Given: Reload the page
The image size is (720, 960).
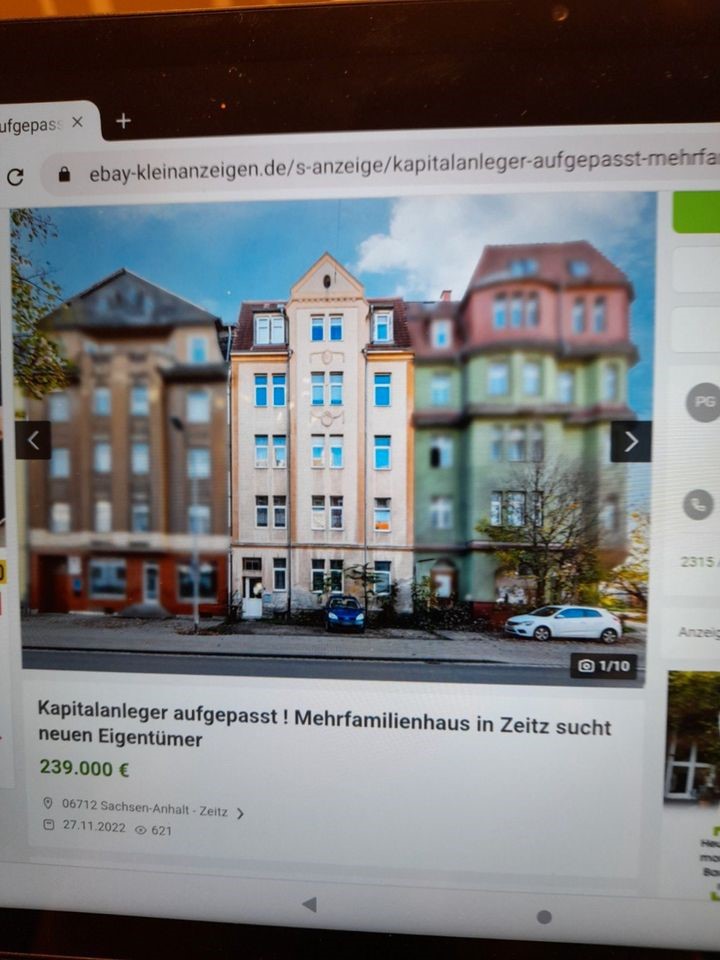Looking at the screenshot, I should tap(15, 177).
